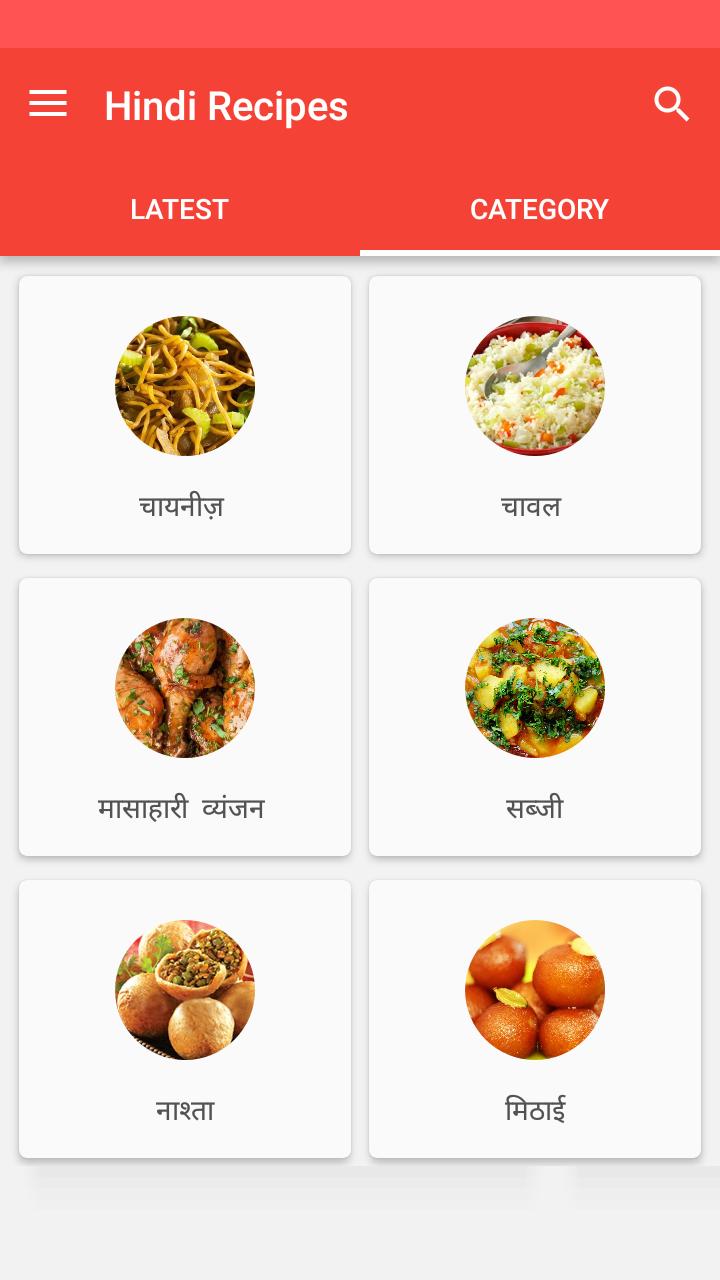Switch to the LATEST tab
Screen dimensions: 720x1280
[x=179, y=209]
